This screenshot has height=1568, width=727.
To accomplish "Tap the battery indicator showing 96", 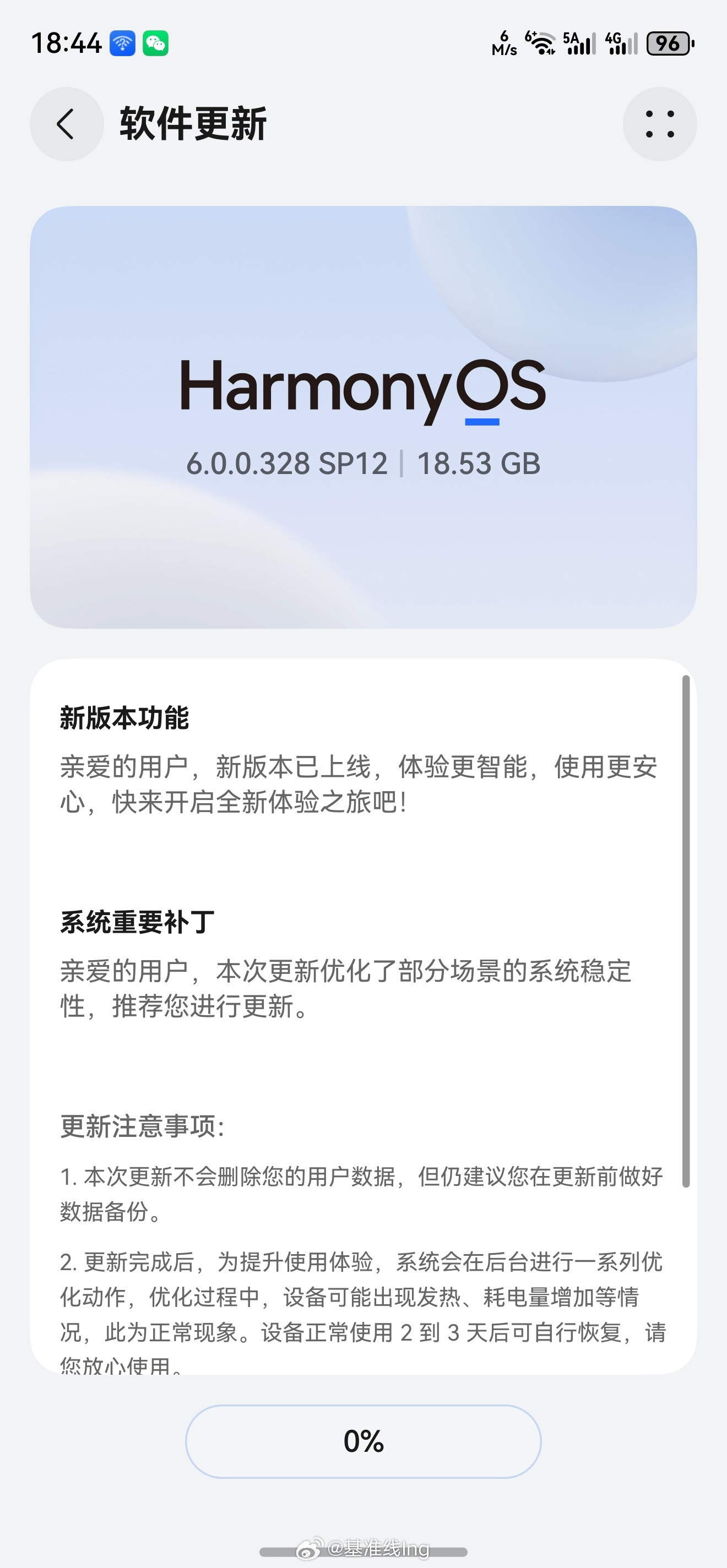I will [669, 44].
